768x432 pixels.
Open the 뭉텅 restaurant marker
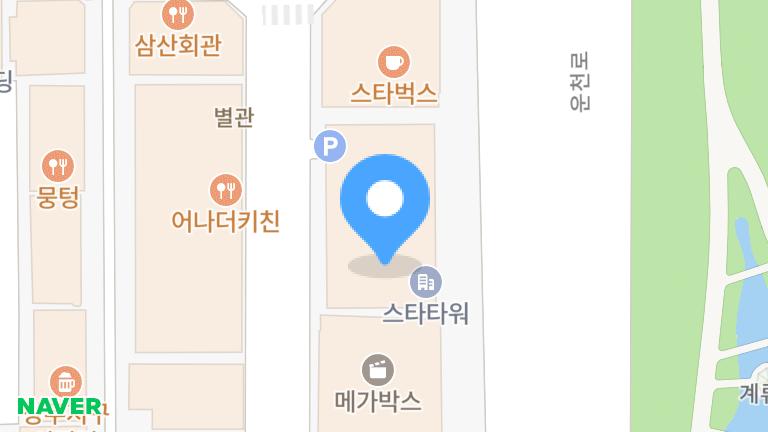pyautogui.click(x=57, y=165)
